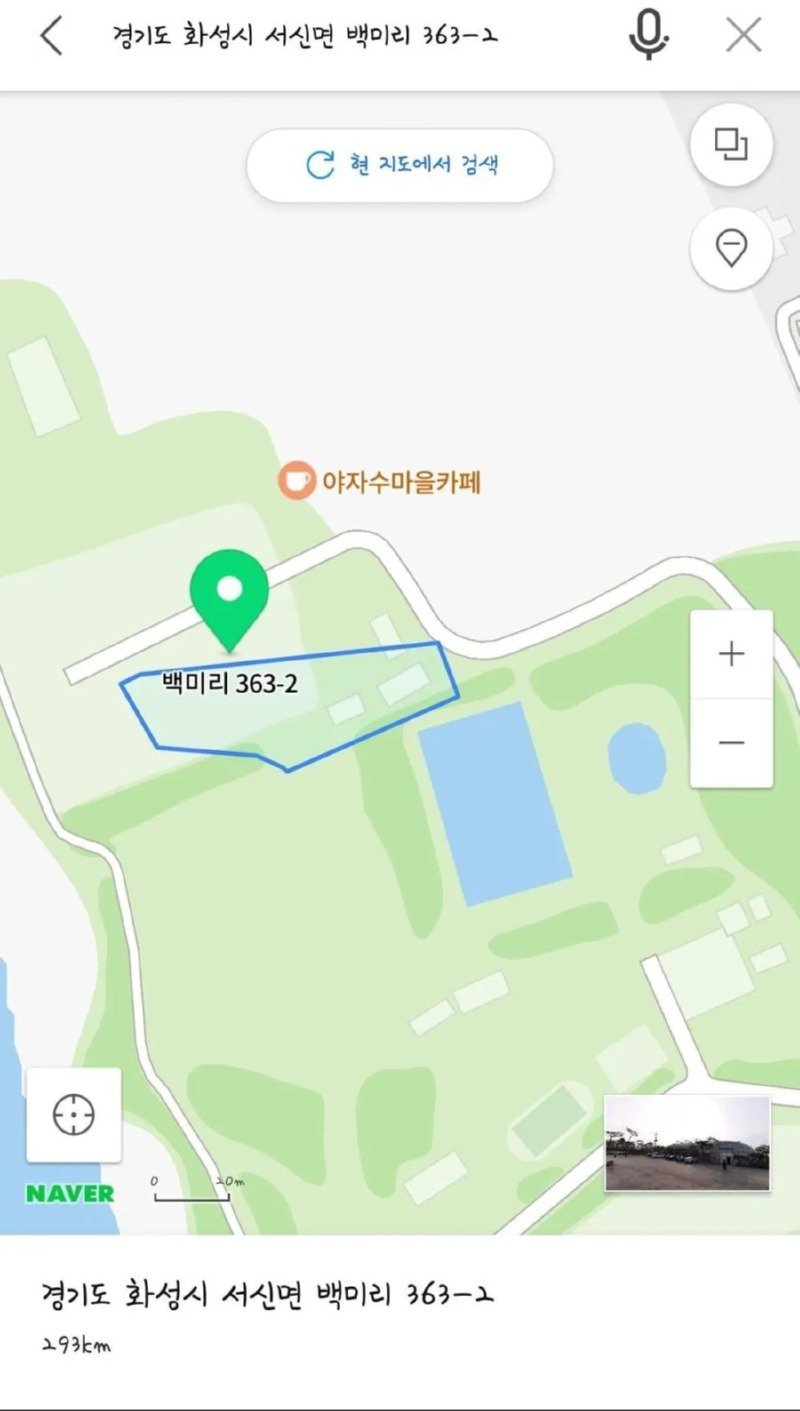Open the map layers button
The image size is (800, 1411).
click(x=731, y=145)
